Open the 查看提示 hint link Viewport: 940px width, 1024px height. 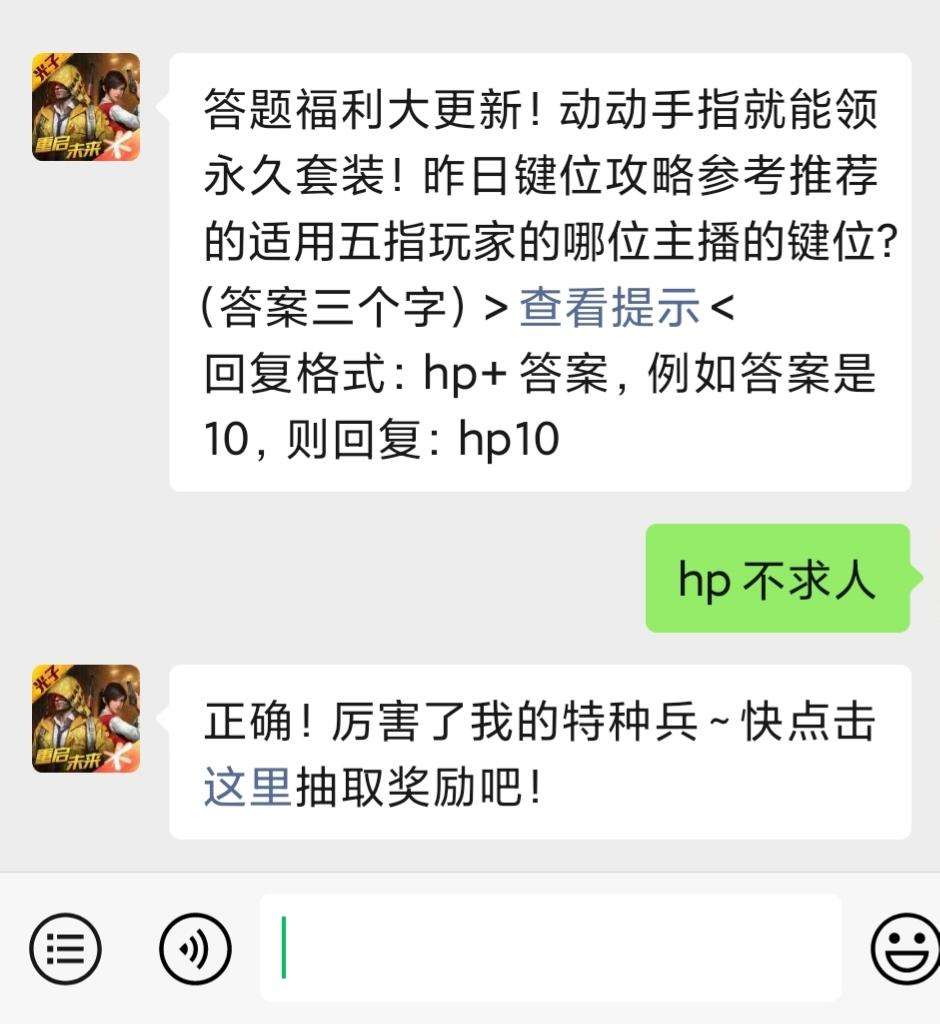[x=609, y=309]
